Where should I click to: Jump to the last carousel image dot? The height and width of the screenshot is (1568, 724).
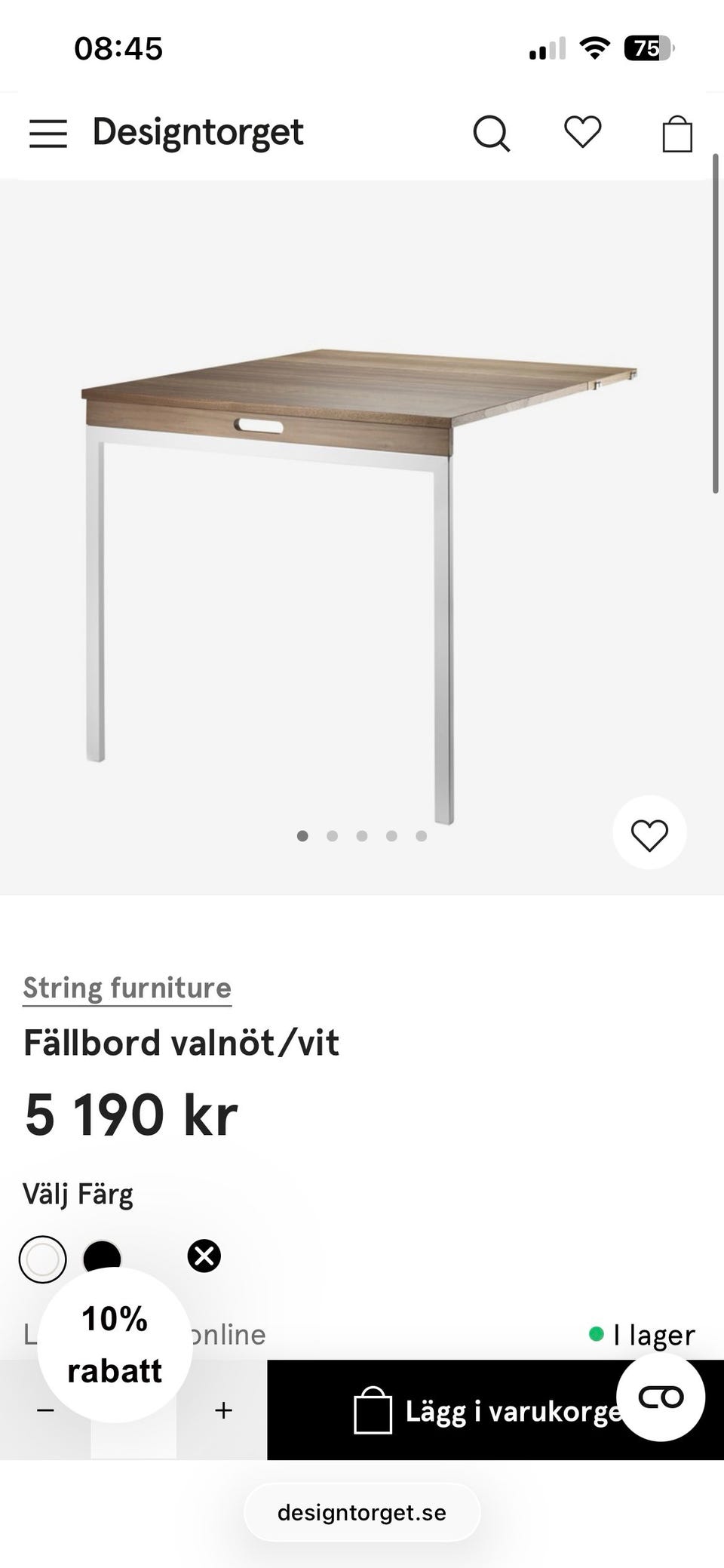pyautogui.click(x=420, y=835)
